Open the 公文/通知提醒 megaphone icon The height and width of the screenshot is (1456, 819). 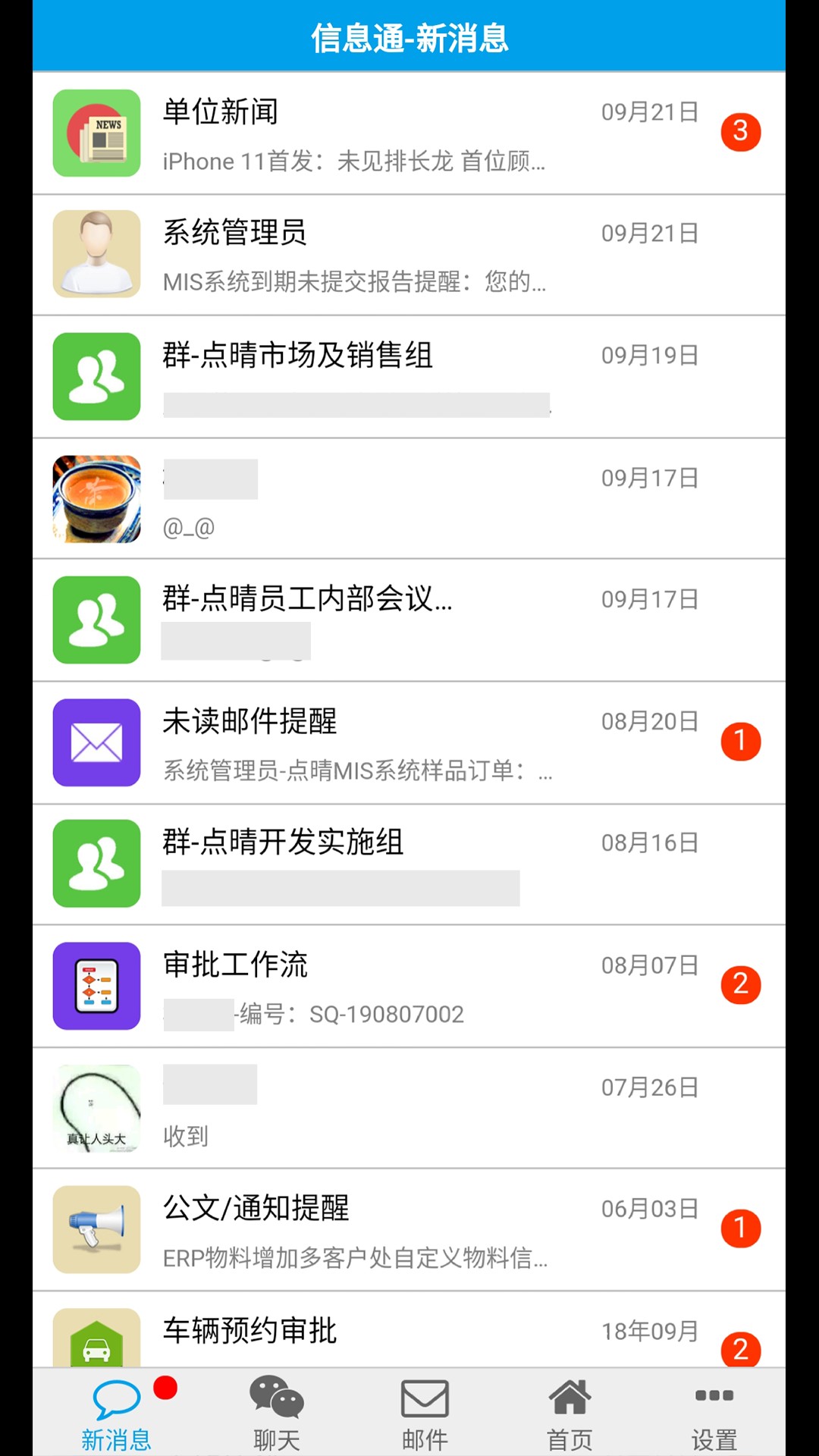[x=96, y=1230]
